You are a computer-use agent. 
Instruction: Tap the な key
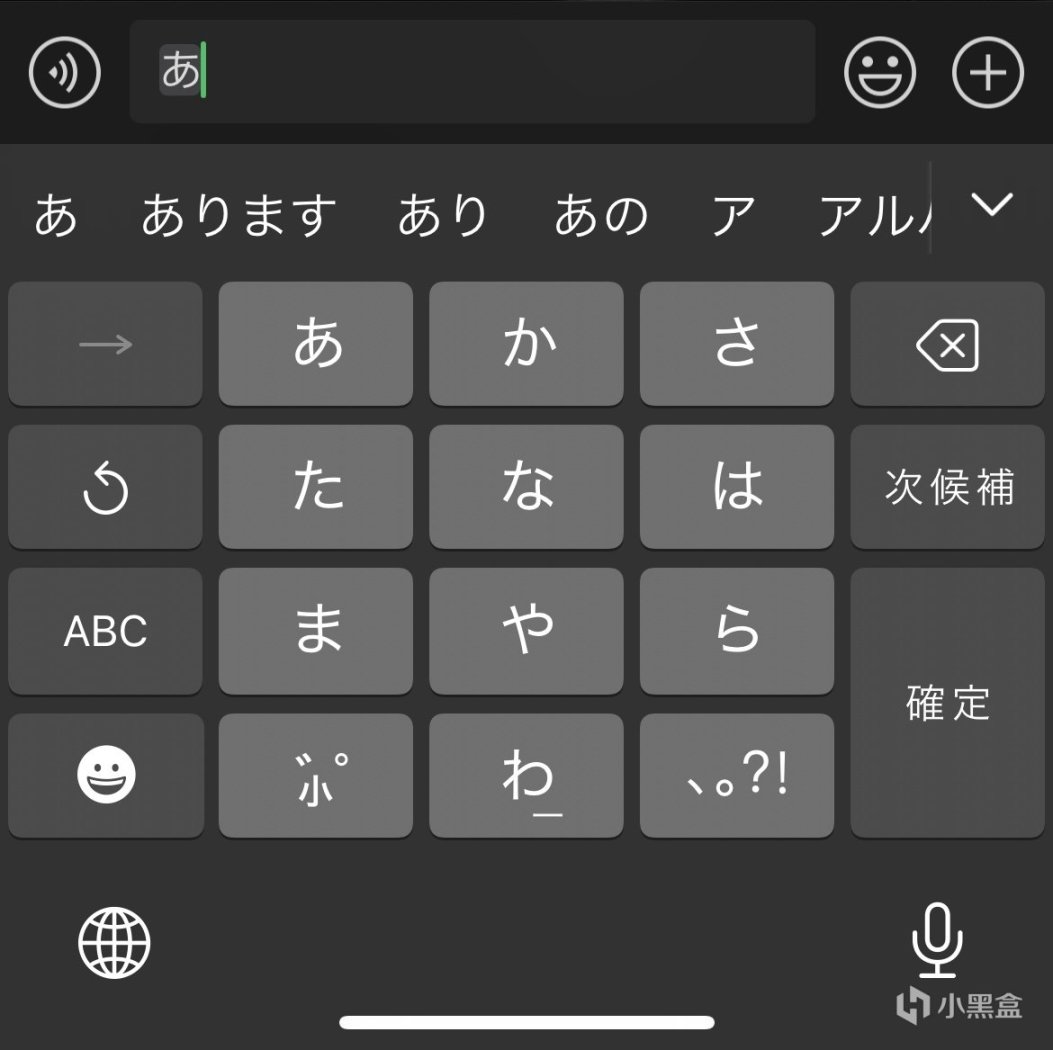point(526,487)
